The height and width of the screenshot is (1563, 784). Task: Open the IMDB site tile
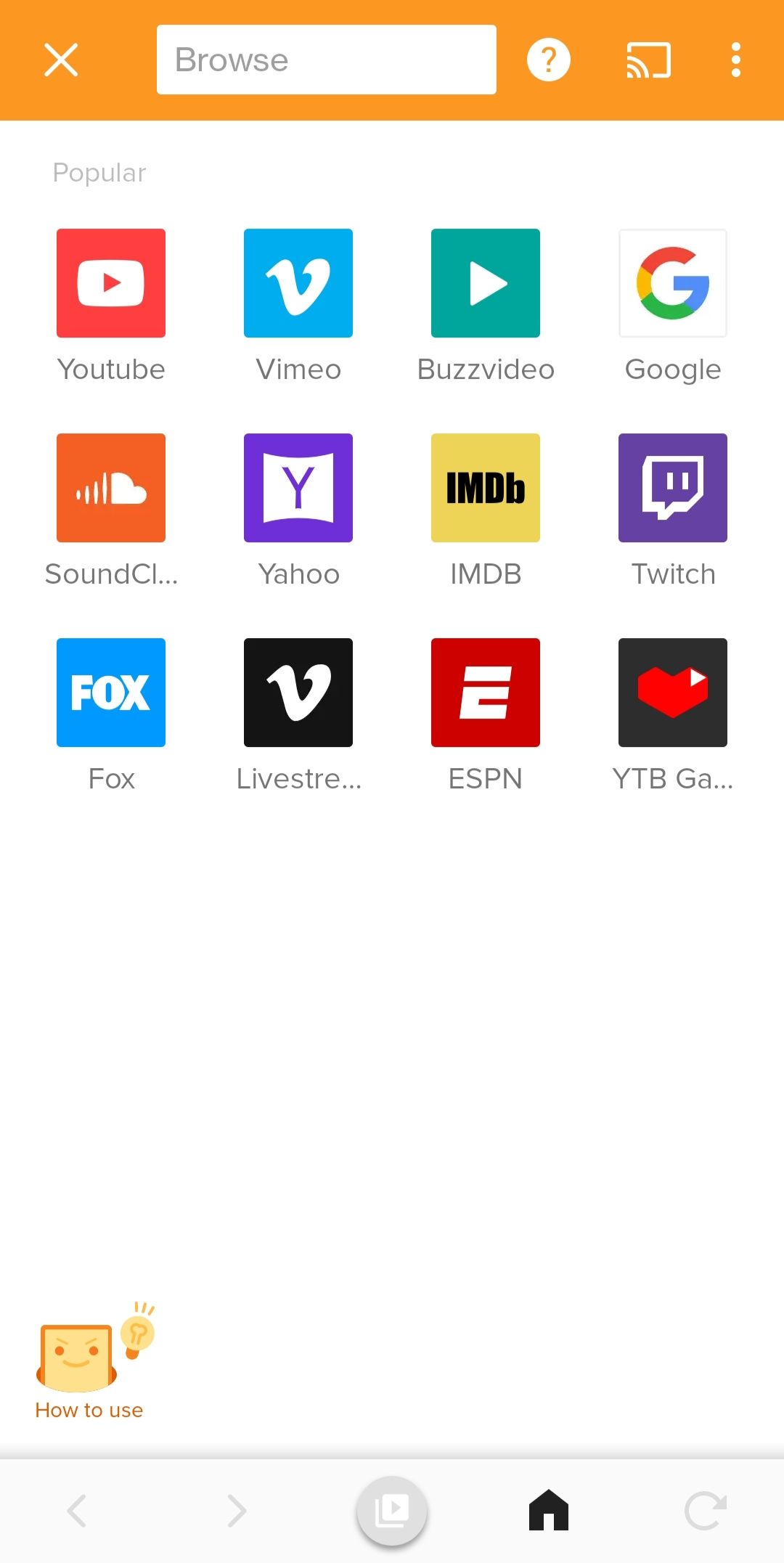486,488
